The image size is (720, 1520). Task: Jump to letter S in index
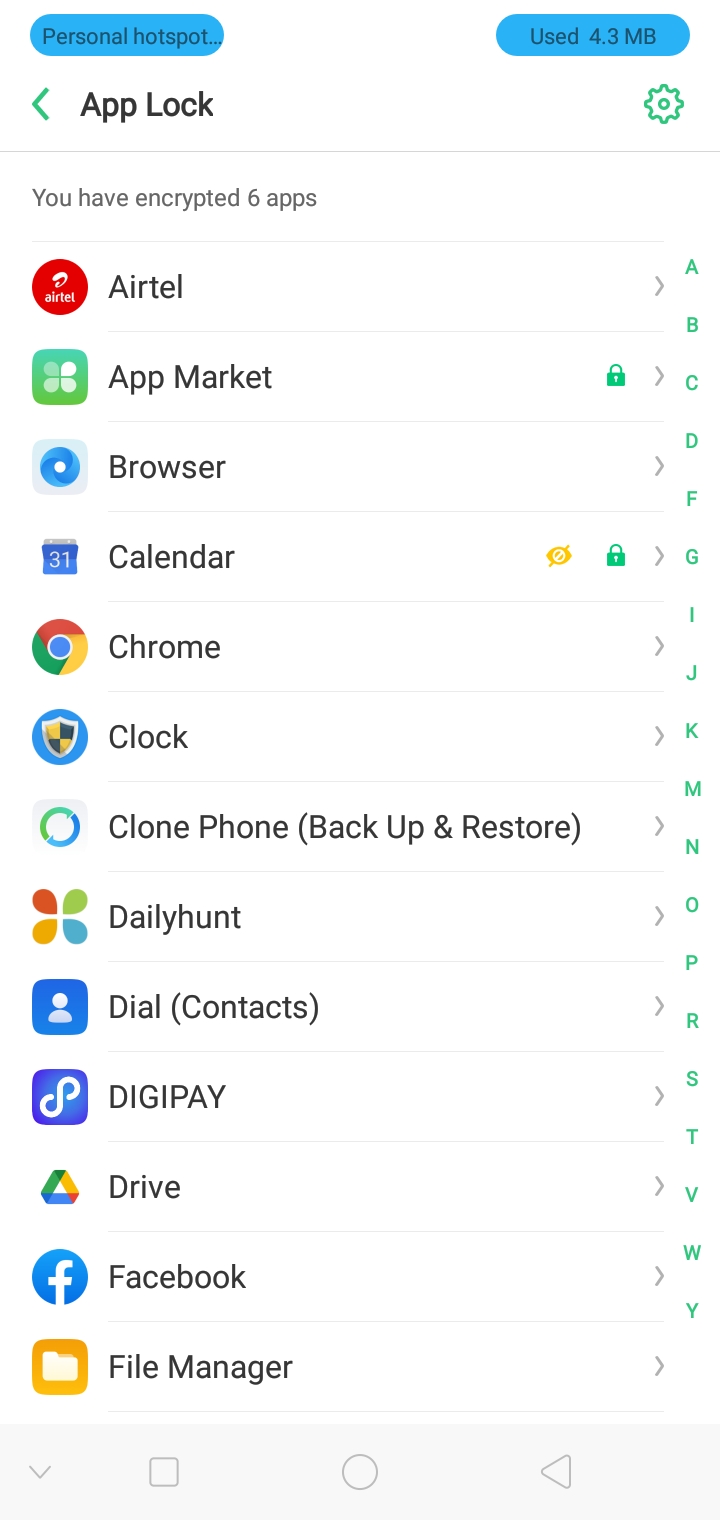[692, 1079]
